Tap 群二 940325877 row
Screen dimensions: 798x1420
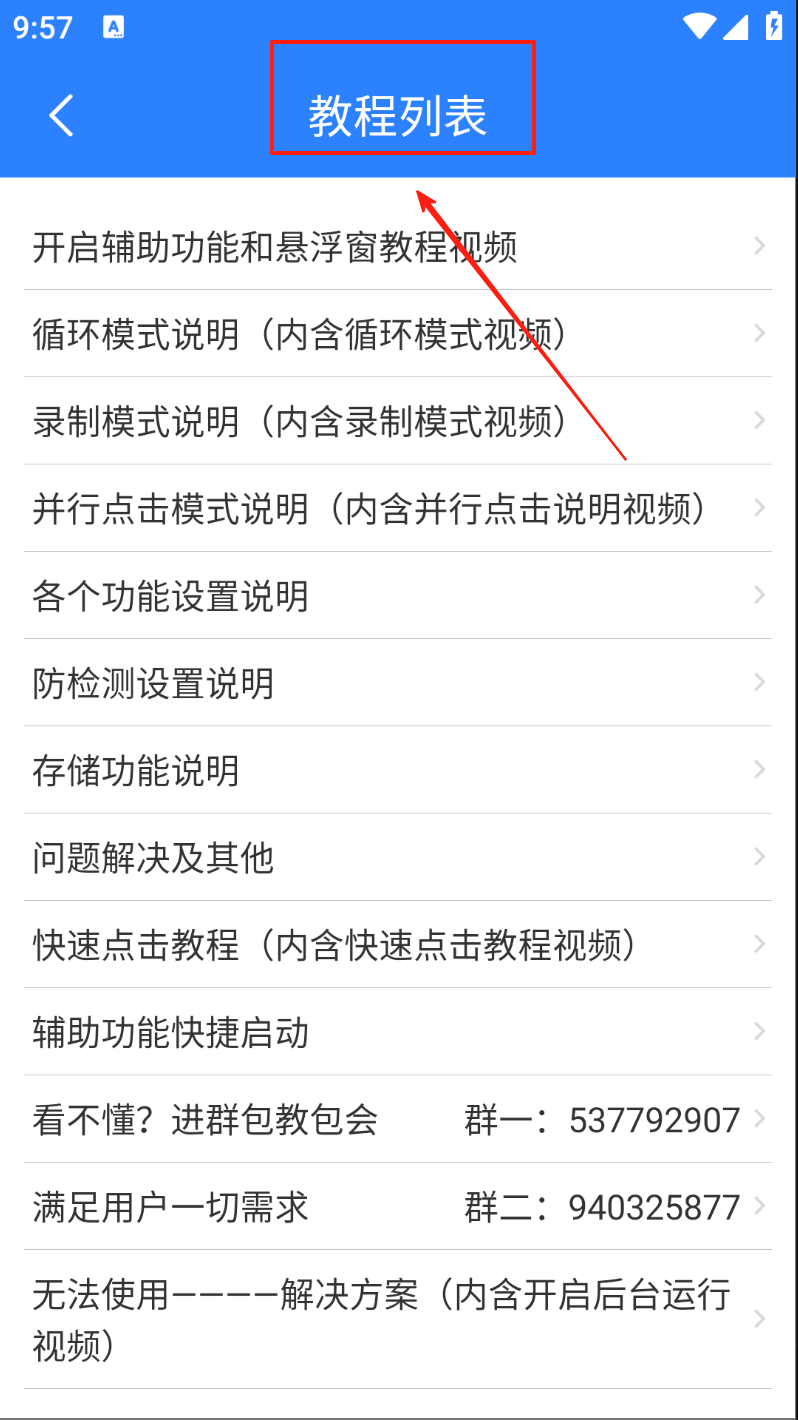398,1206
